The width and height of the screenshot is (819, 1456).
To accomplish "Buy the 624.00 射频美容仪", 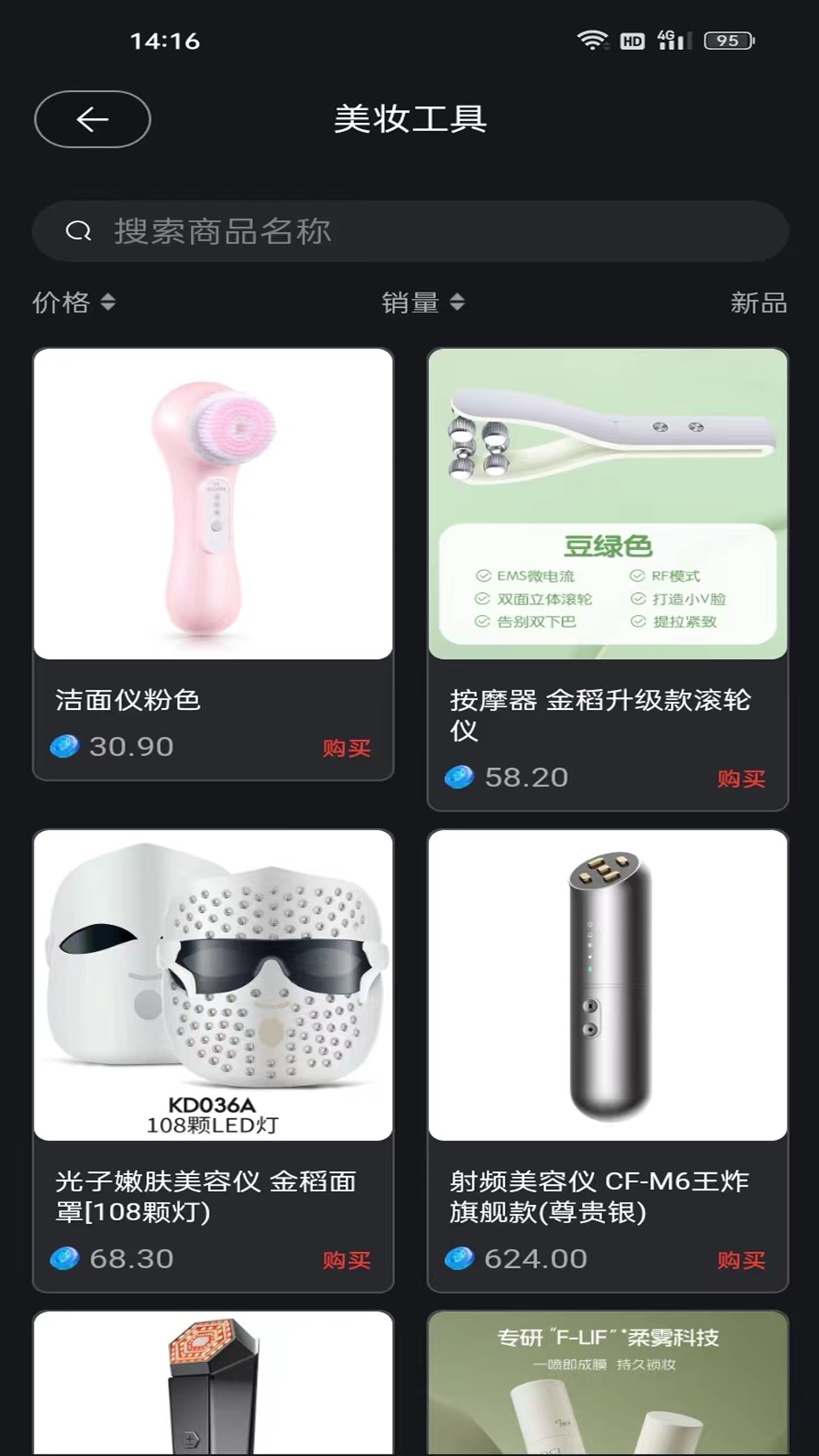I will point(741,1260).
